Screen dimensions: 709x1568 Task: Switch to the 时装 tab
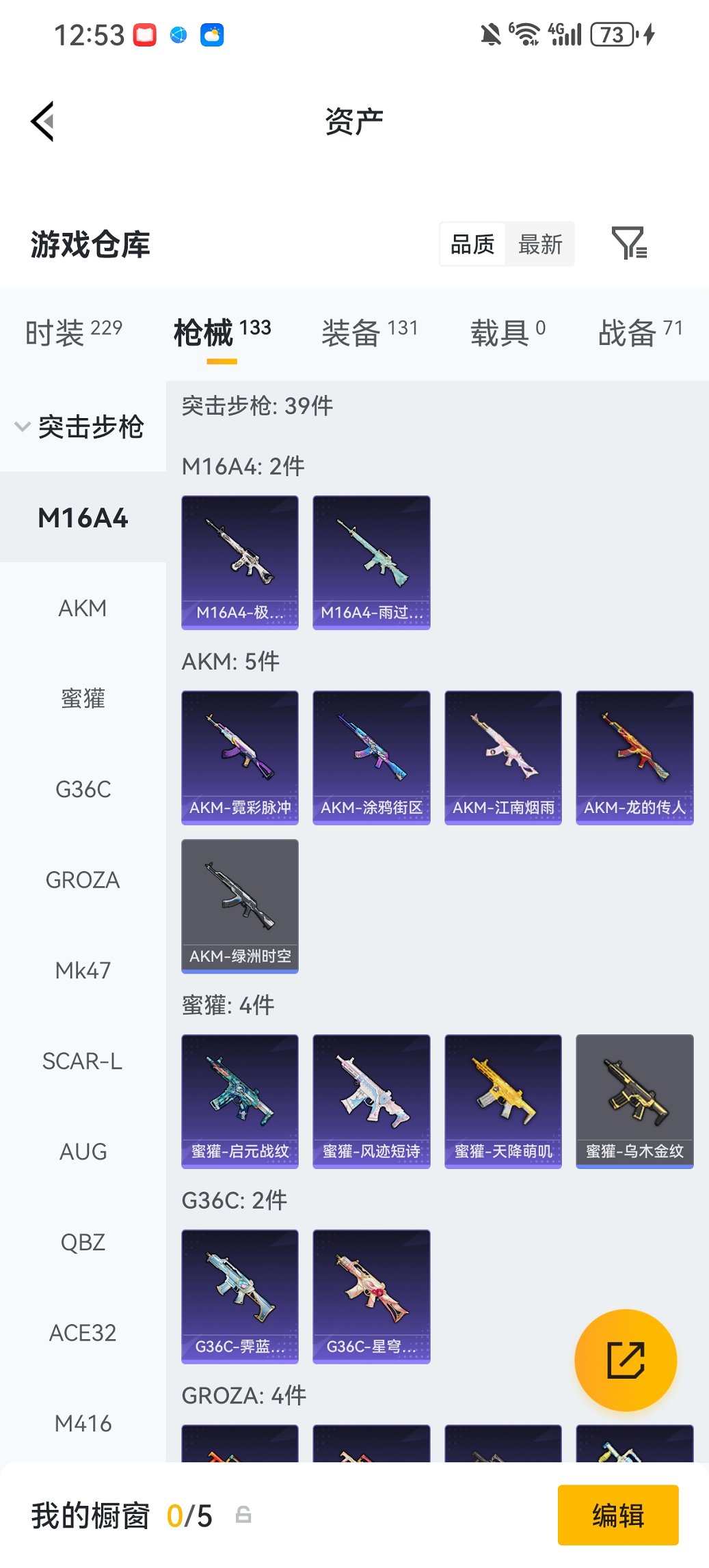click(73, 333)
